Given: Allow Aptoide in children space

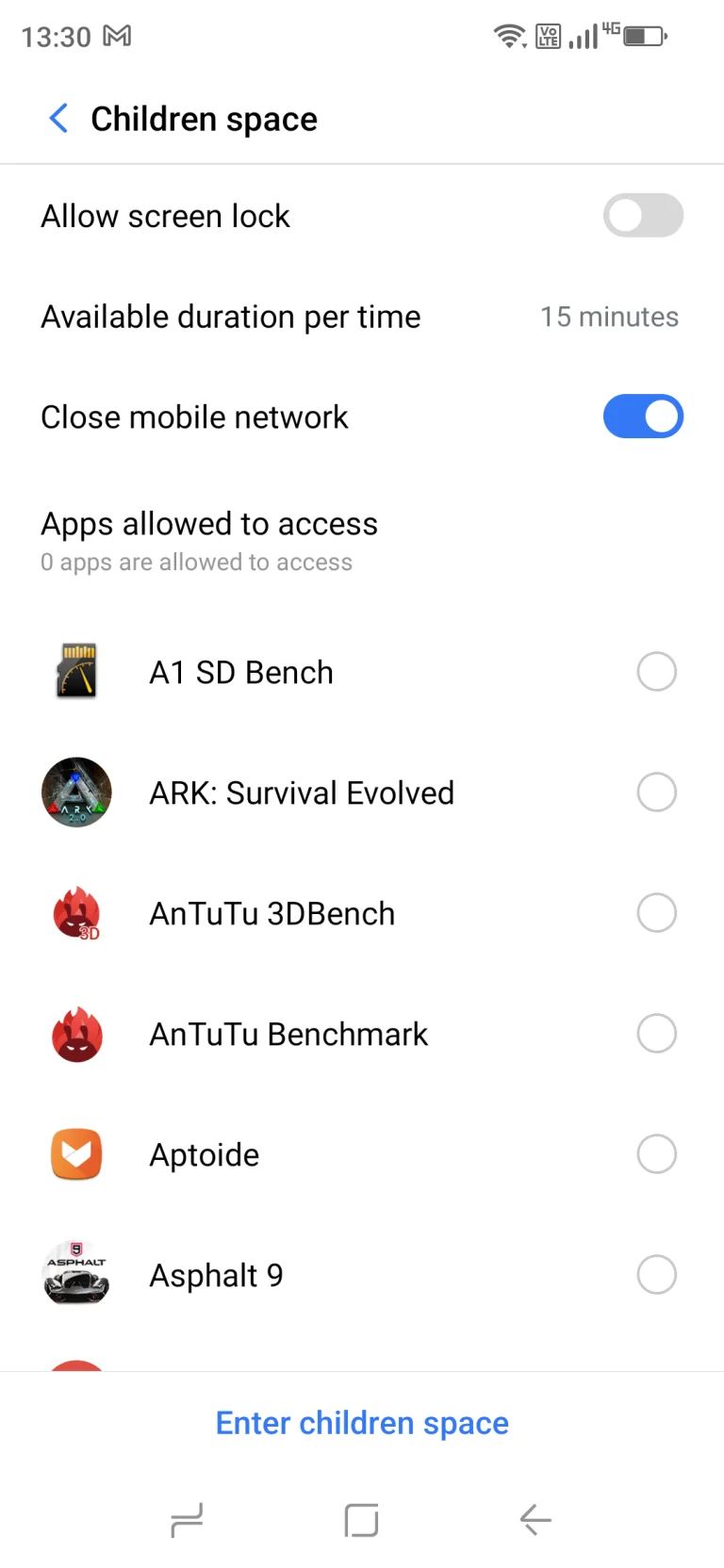Looking at the screenshot, I should click(x=656, y=1154).
